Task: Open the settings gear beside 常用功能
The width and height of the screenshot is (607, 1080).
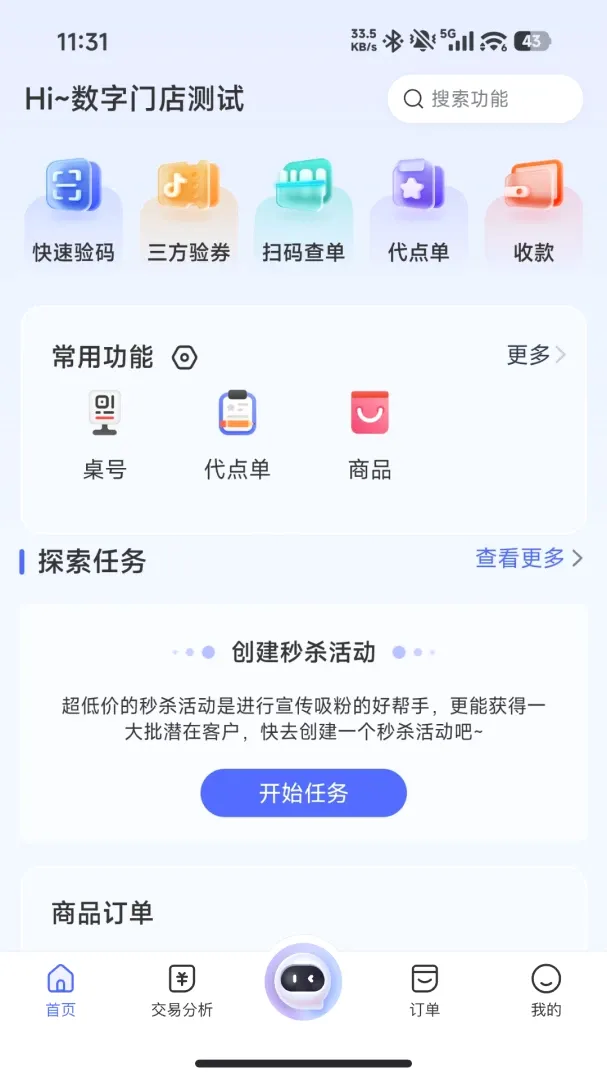Action: tap(185, 358)
